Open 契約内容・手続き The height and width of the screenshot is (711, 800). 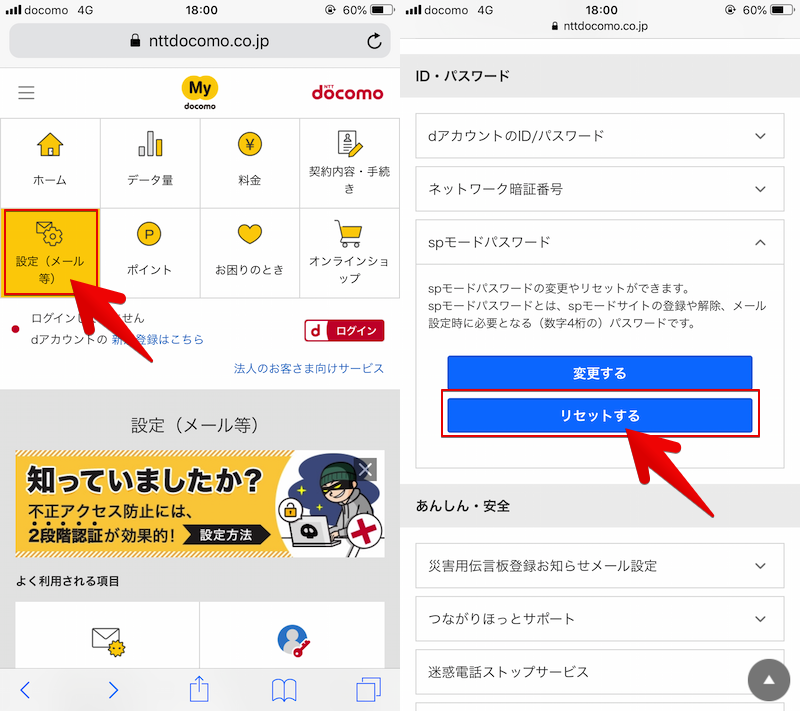349,160
